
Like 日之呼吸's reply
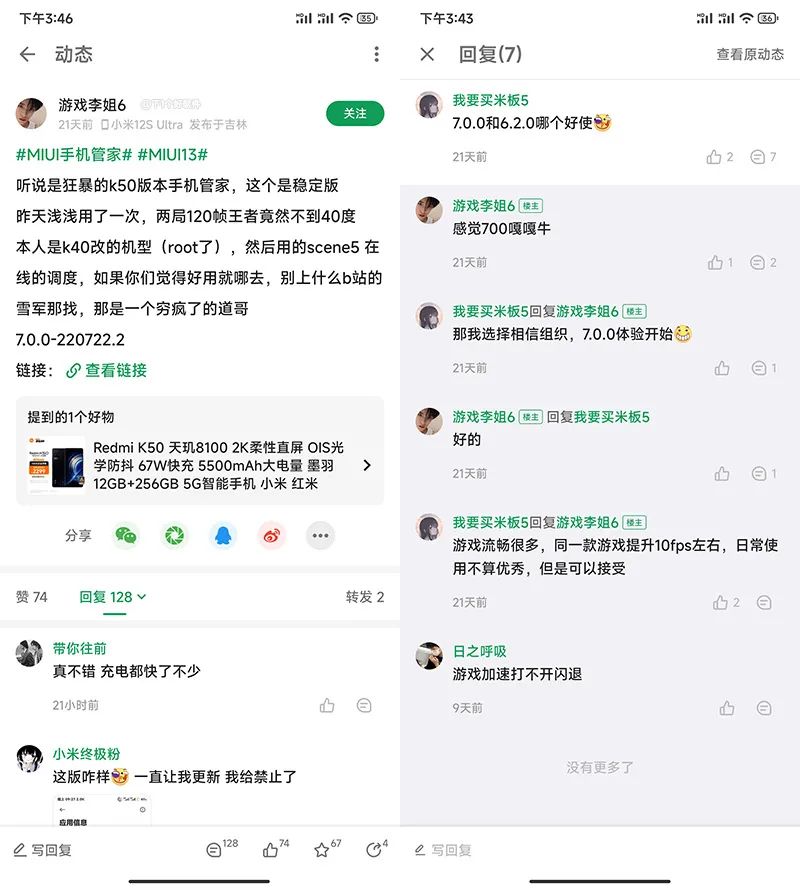(727, 708)
